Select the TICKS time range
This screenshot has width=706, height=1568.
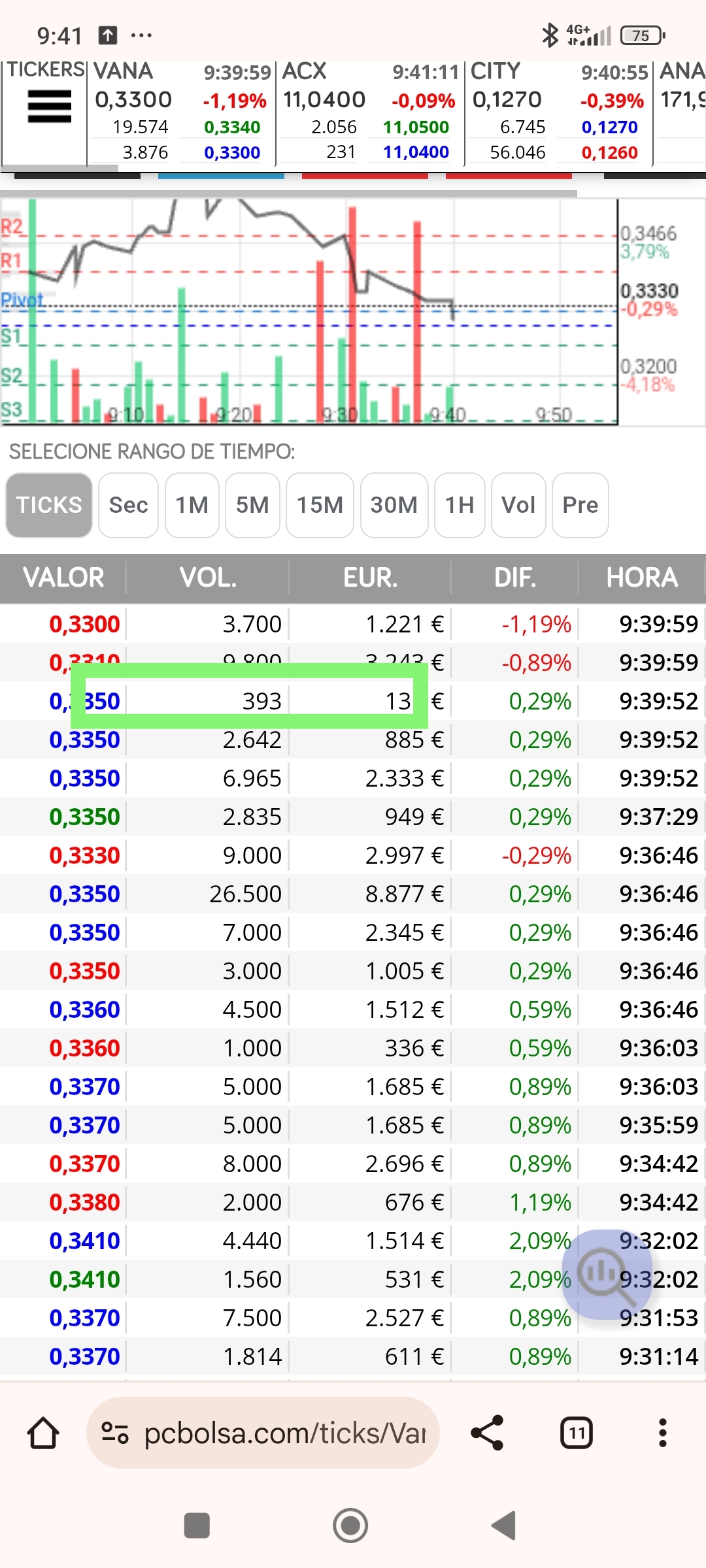coord(49,505)
